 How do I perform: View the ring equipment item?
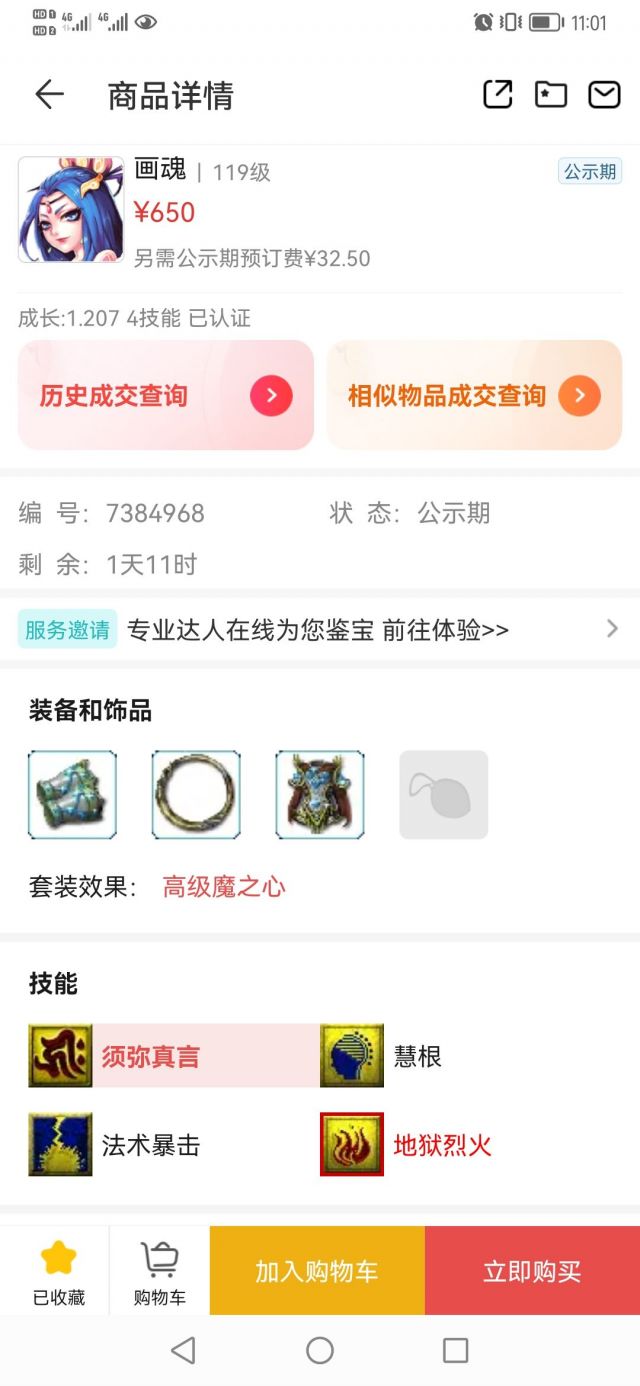(196, 795)
